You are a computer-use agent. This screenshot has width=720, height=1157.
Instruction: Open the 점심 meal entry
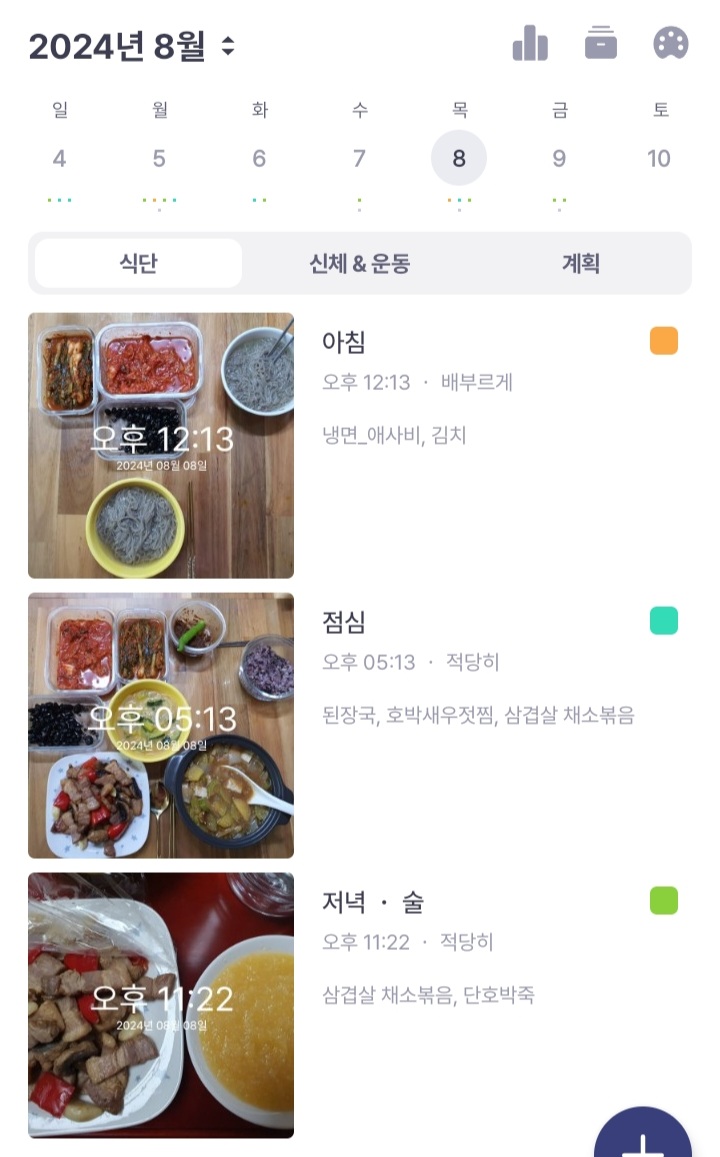(360, 725)
